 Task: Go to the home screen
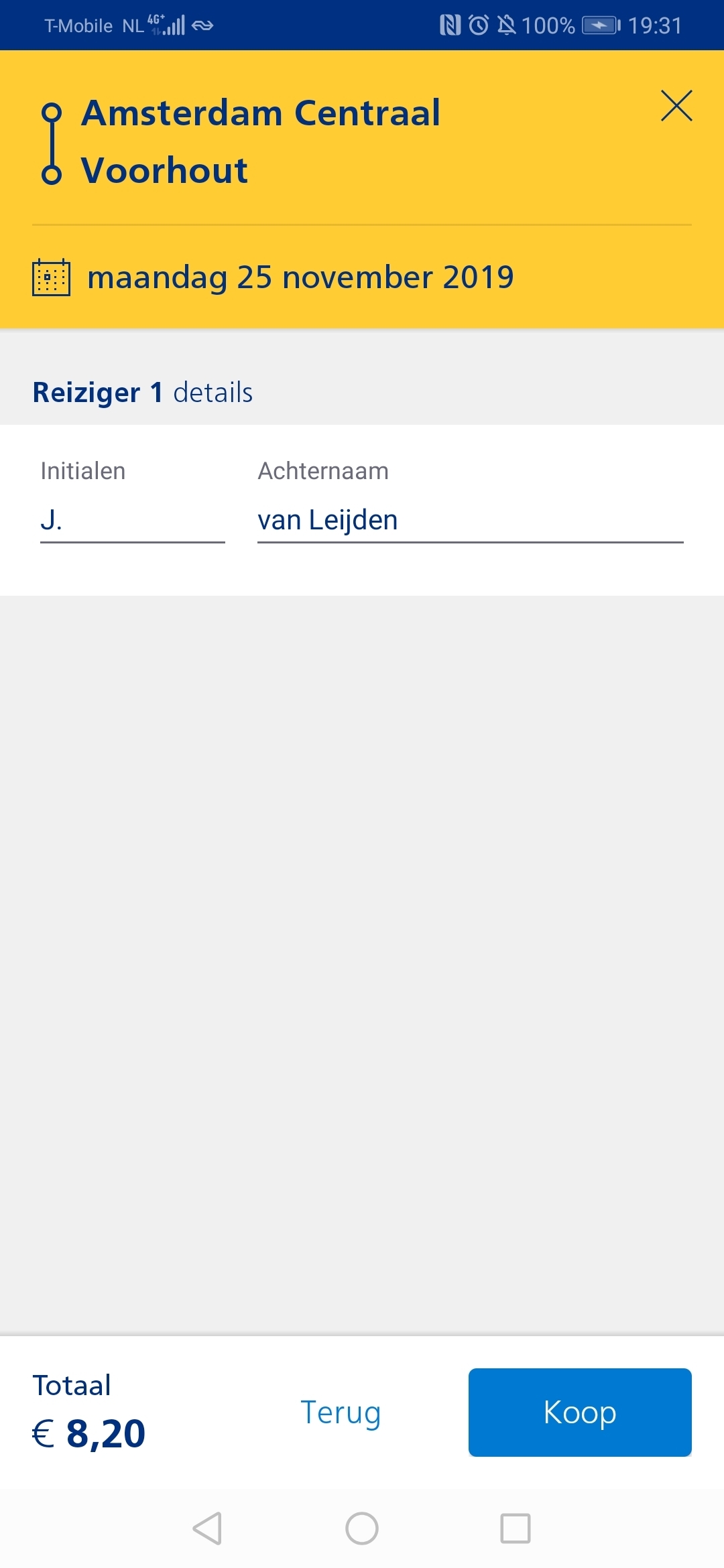tap(362, 1528)
